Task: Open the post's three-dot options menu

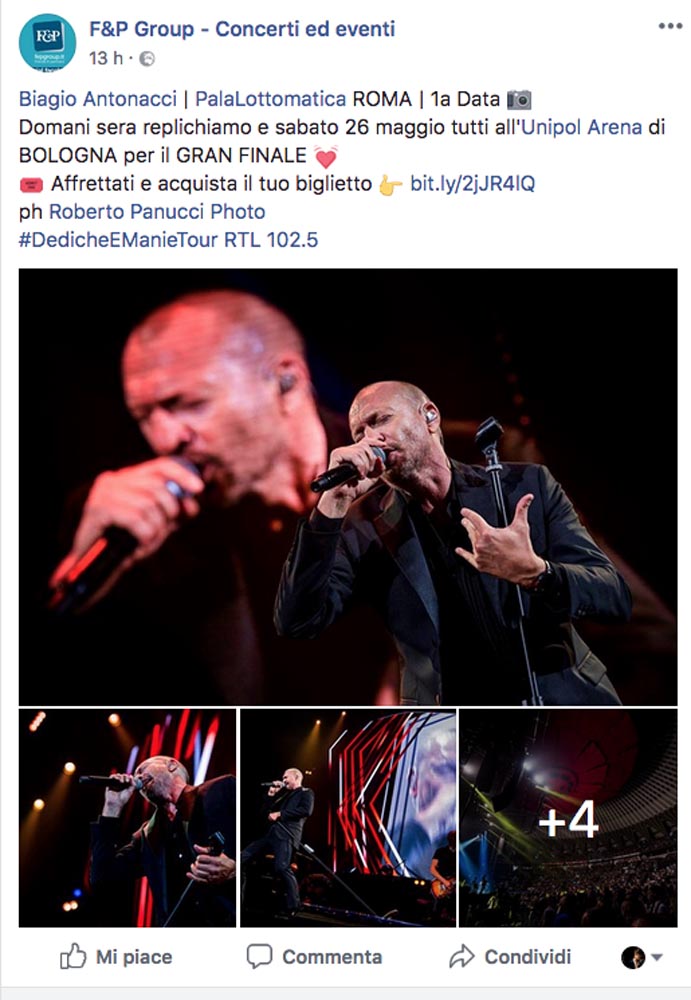Action: tap(670, 26)
